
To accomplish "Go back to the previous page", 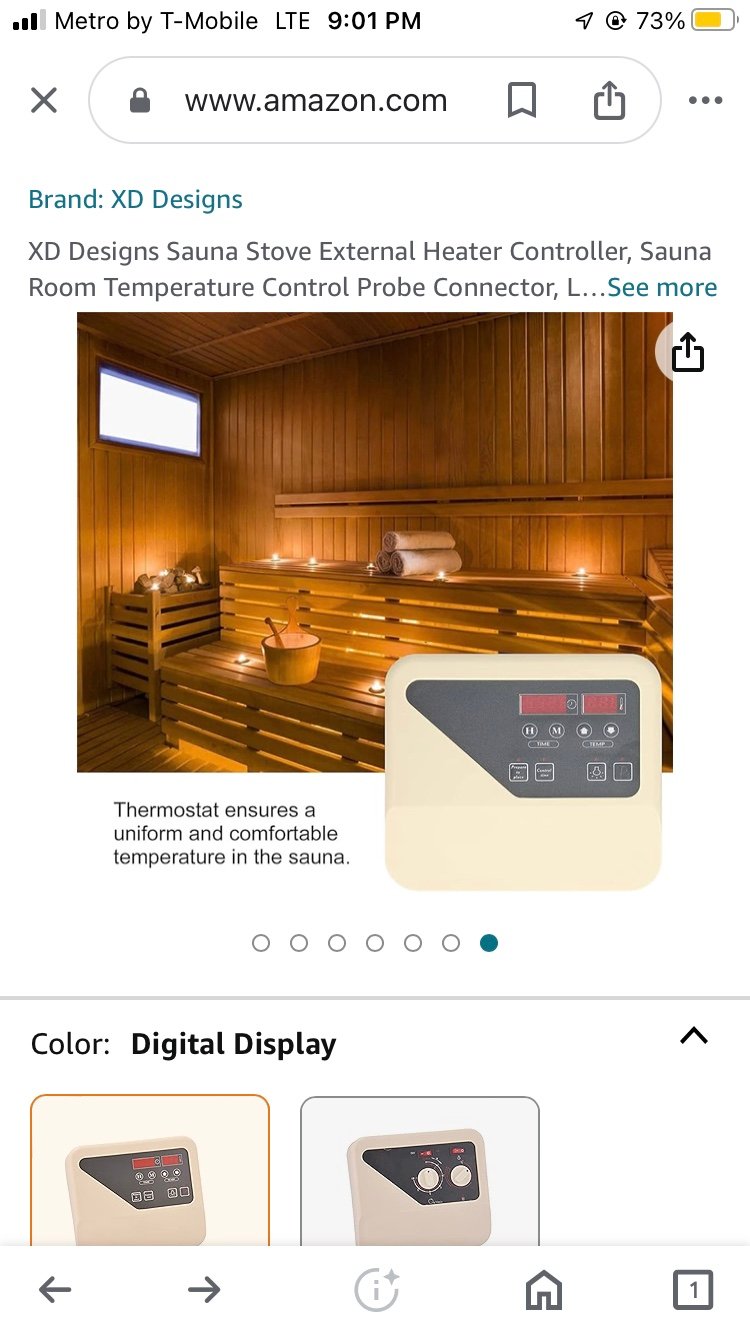I will (x=55, y=1290).
